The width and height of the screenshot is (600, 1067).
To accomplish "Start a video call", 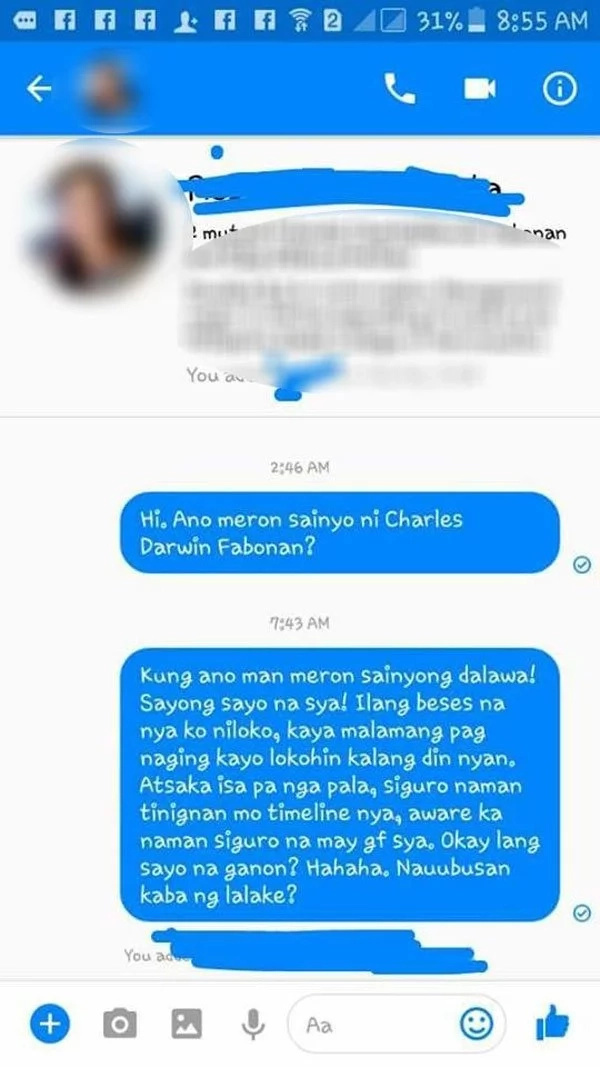I will 479,90.
